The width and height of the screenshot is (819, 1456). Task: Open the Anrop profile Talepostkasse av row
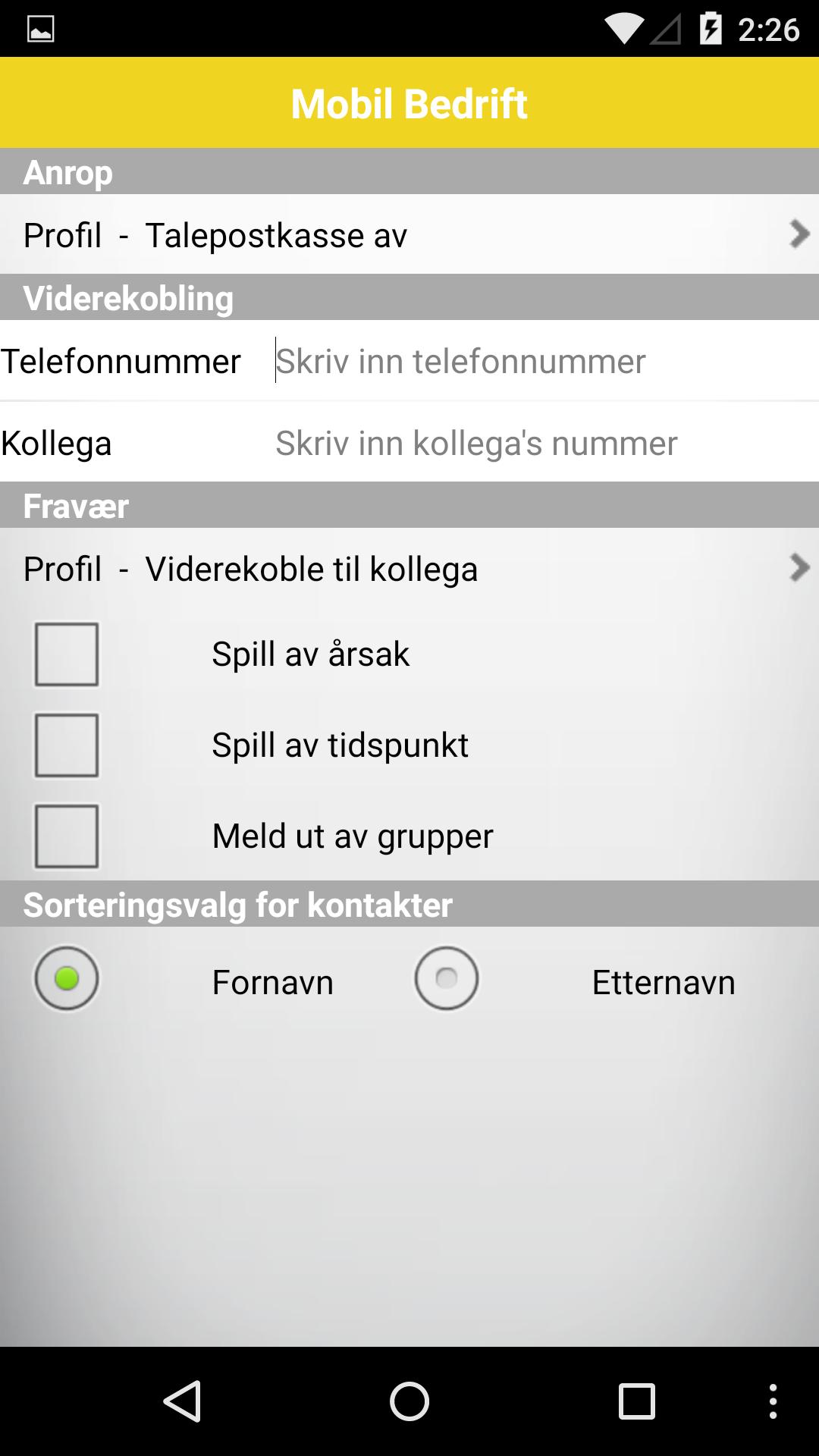[409, 234]
